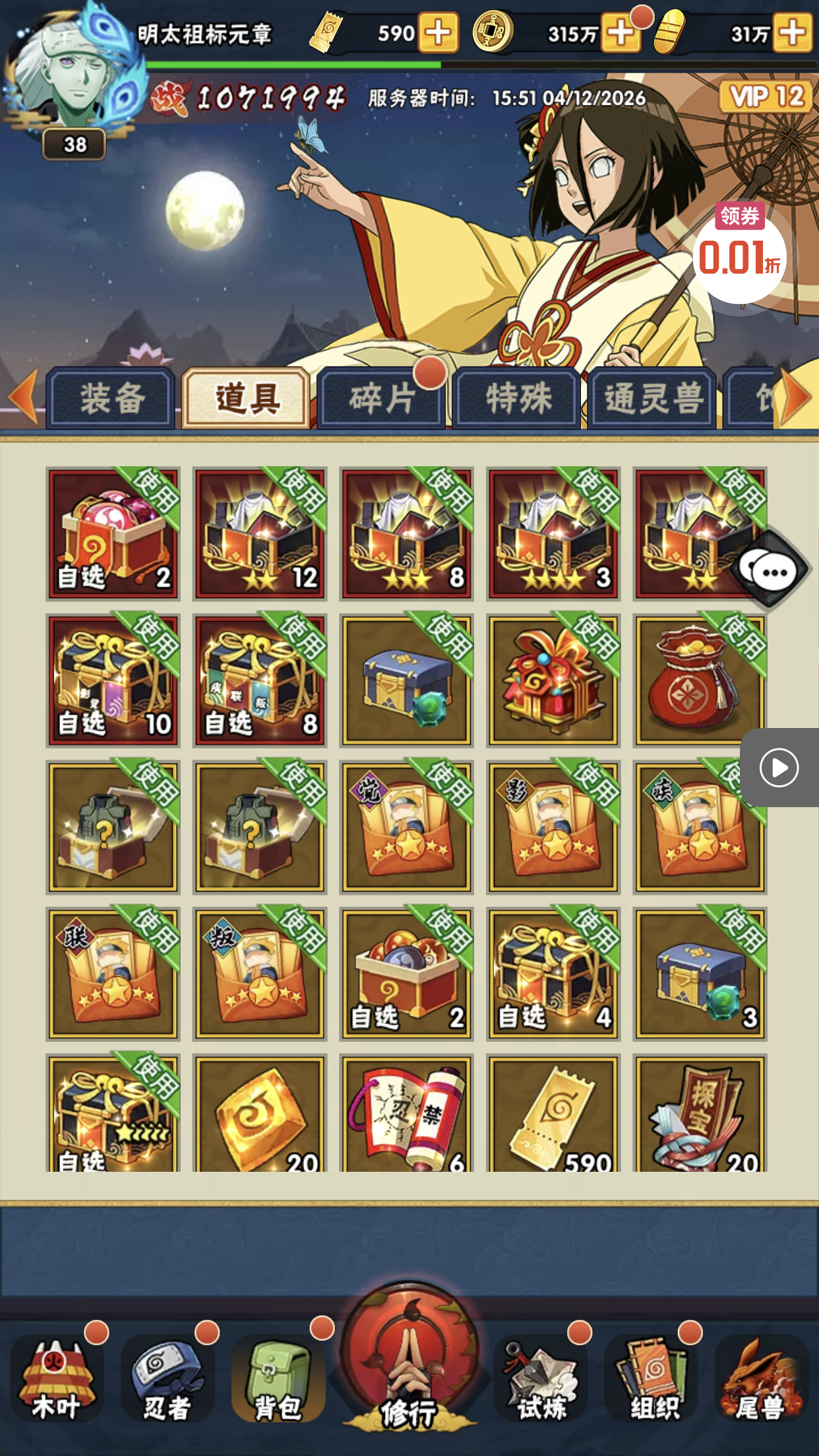This screenshot has height=1456, width=819.
Task: Select the 特殊 tab
Action: (517, 400)
